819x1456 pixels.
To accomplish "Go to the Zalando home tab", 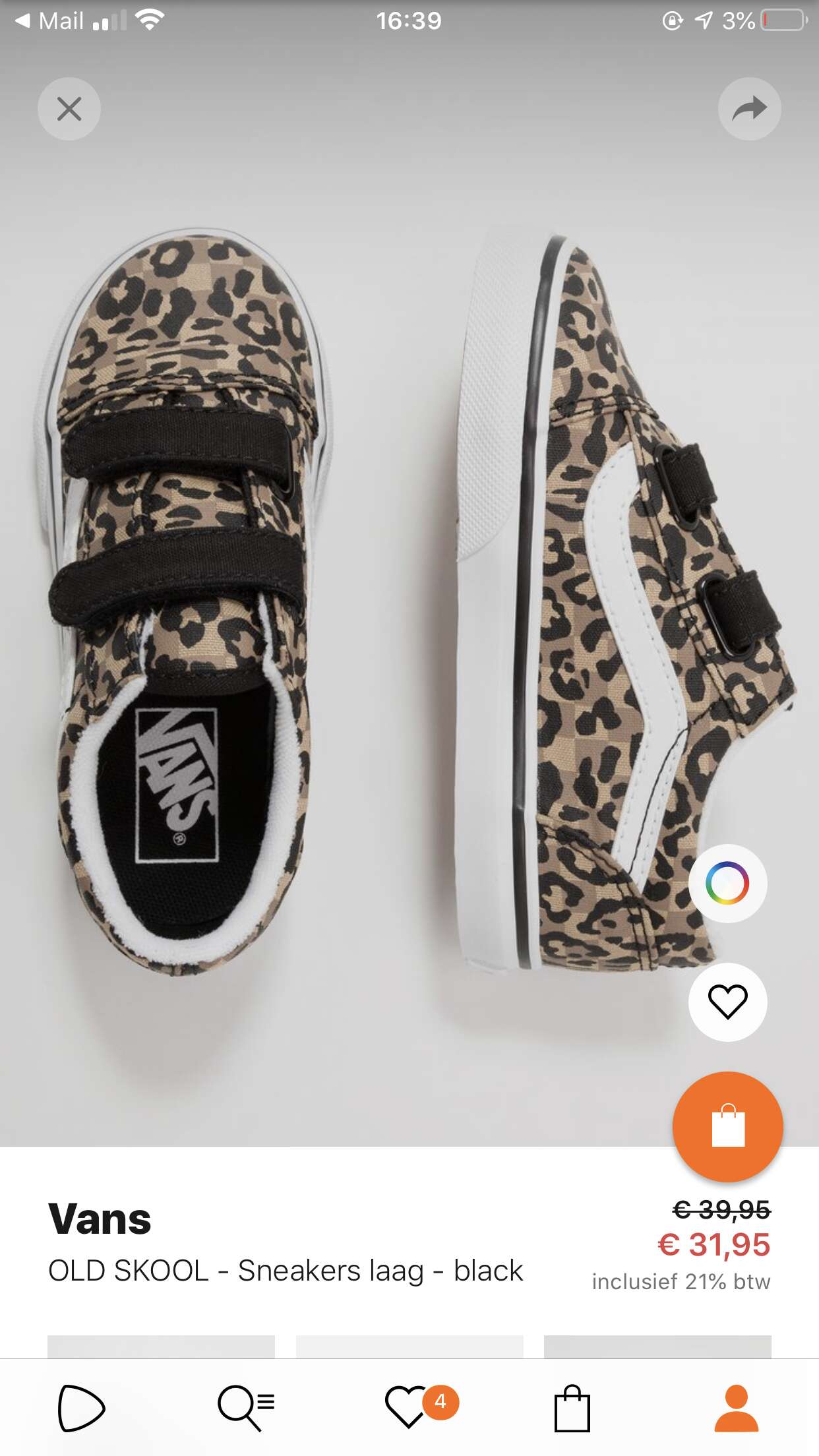I will coord(81,1409).
